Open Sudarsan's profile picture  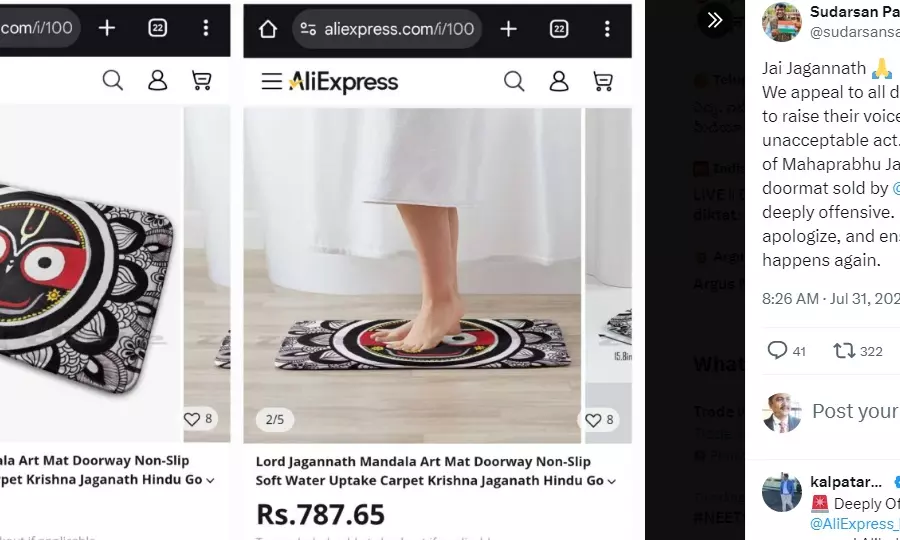pos(781,21)
